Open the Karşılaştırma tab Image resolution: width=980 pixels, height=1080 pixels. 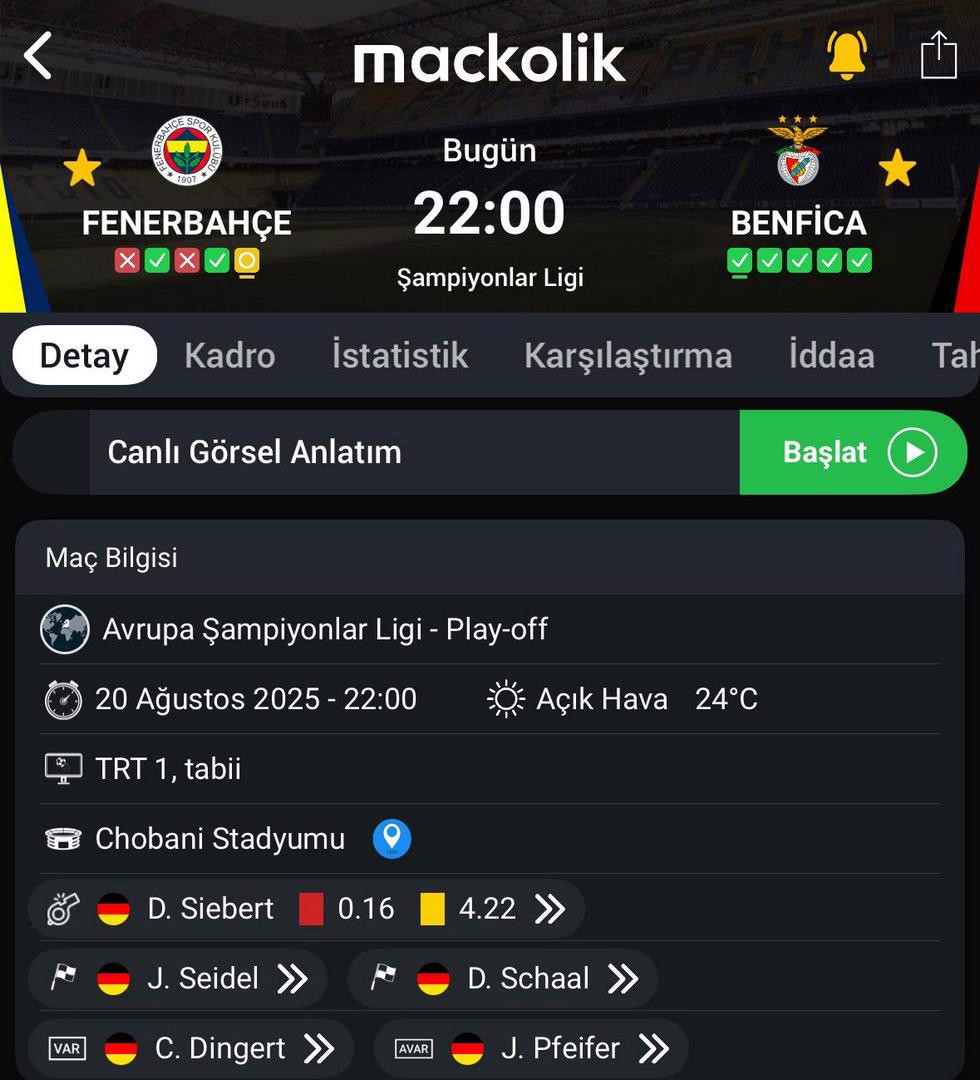point(628,355)
